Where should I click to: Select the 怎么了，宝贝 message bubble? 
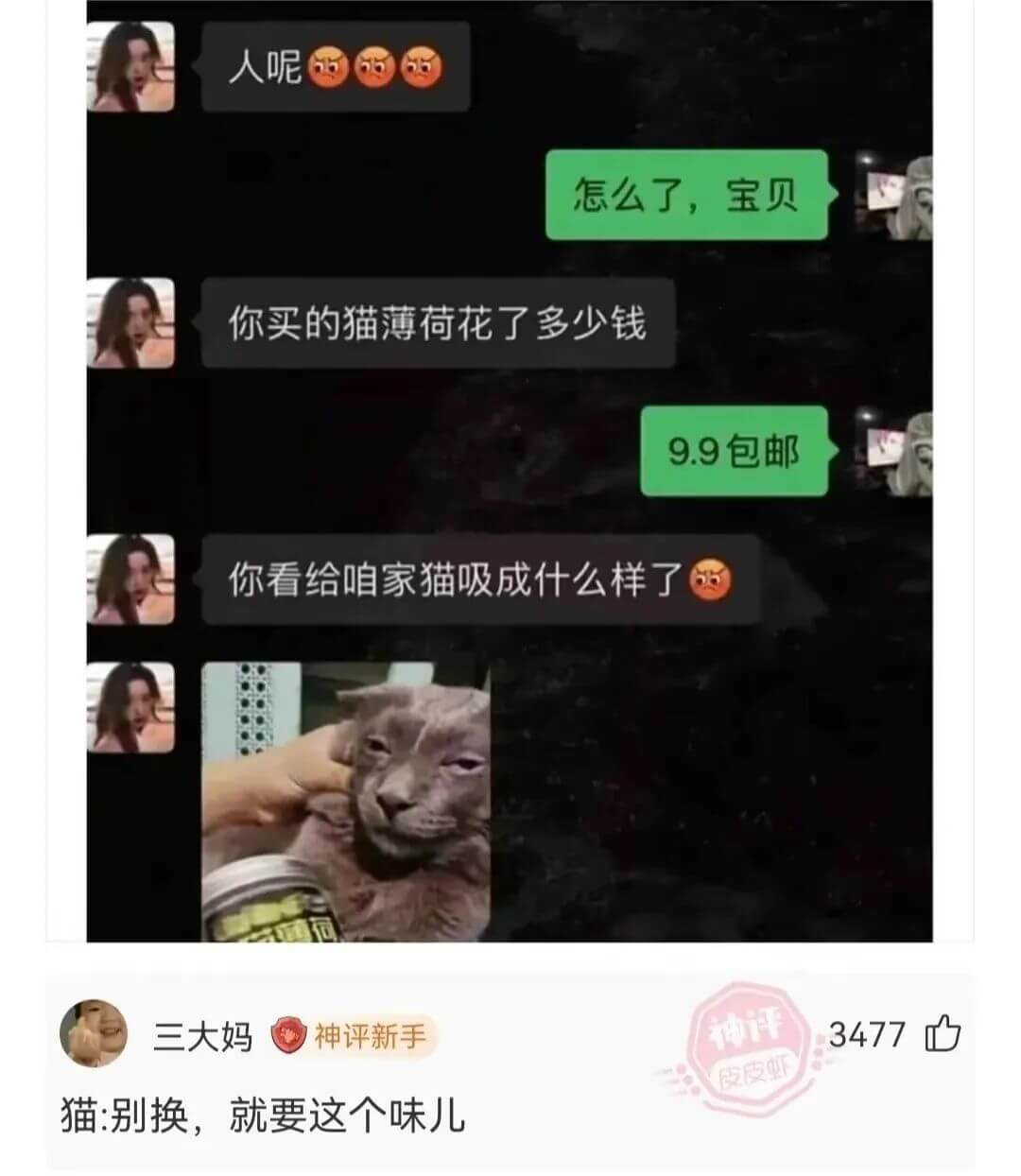[x=687, y=197]
